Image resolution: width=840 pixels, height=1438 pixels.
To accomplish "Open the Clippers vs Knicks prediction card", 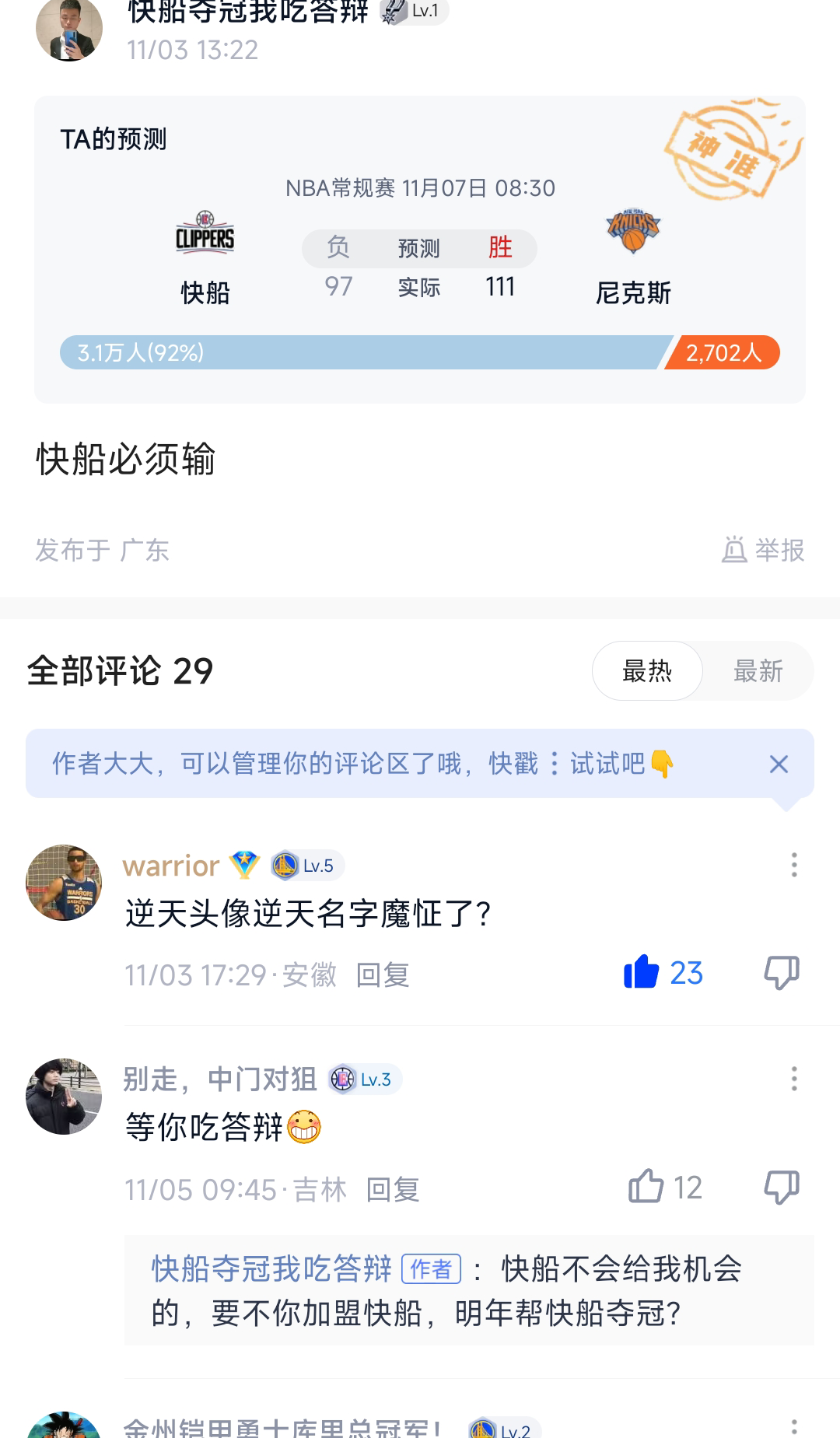I will (x=419, y=249).
